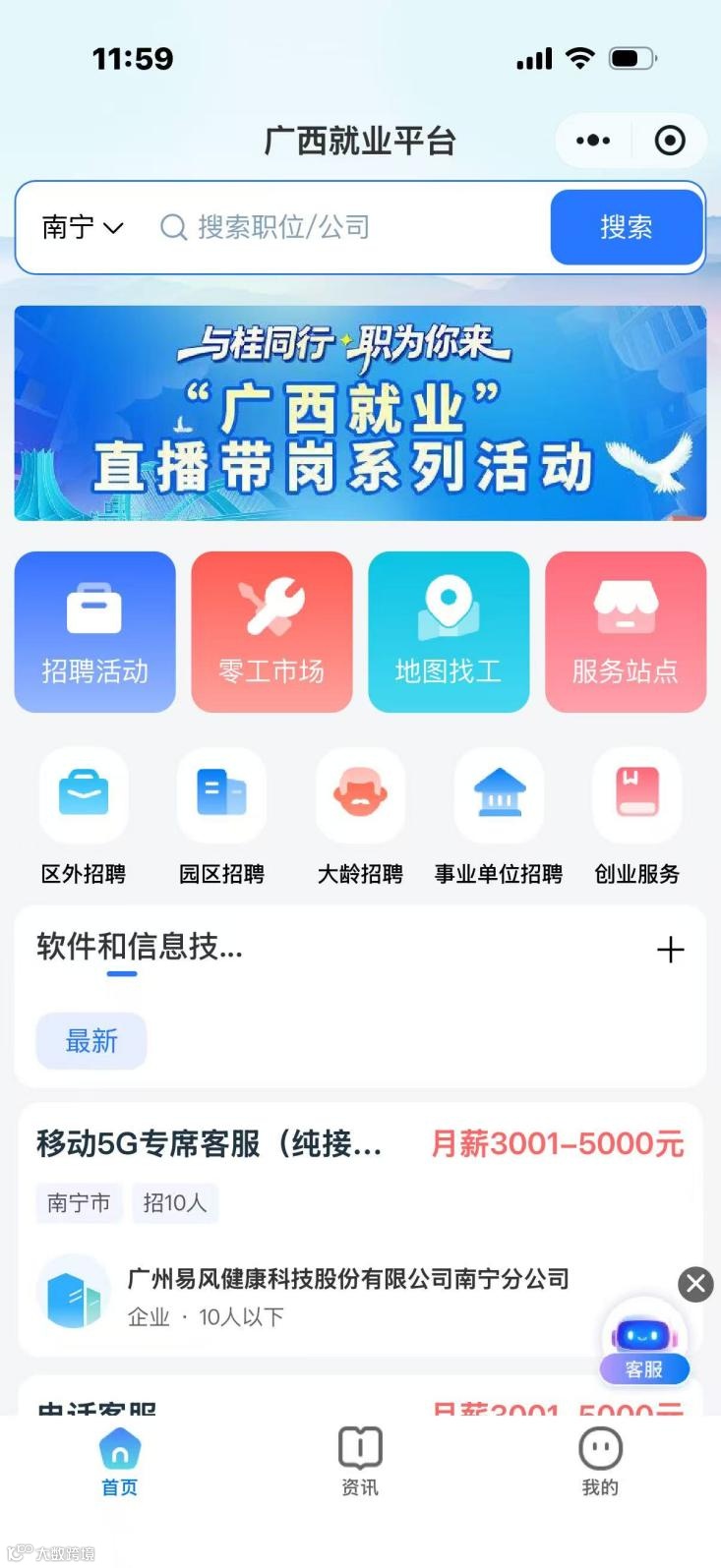The width and height of the screenshot is (721, 1568).
Task: Open 创业服务 entrepreneurship services
Action: tap(636, 794)
